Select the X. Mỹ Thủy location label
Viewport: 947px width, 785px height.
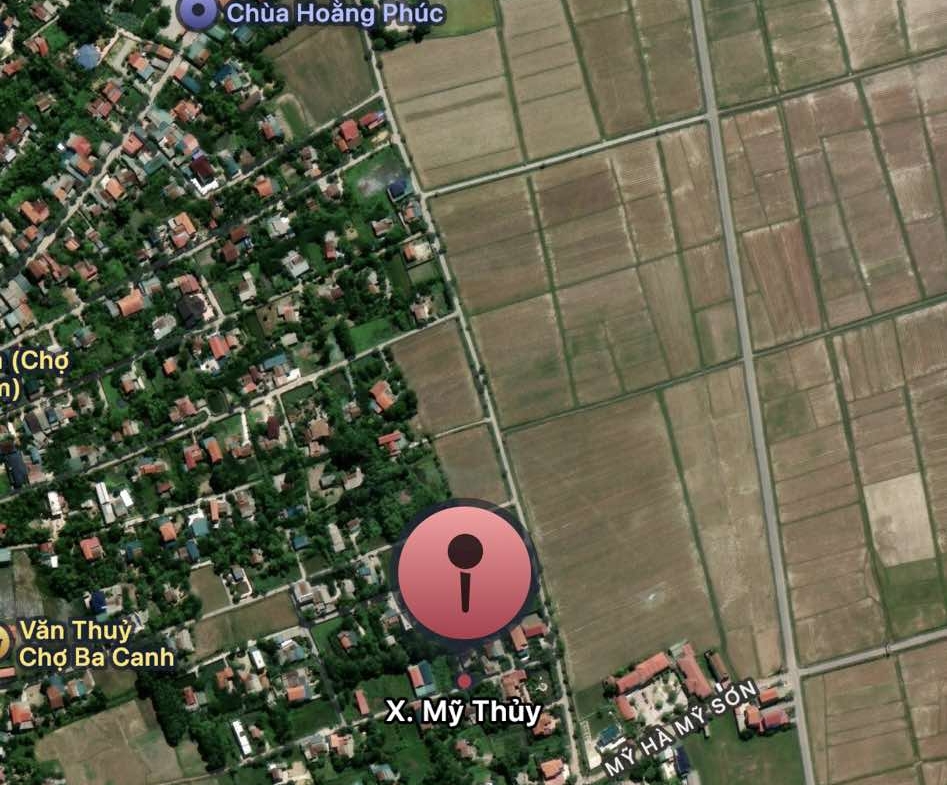click(x=462, y=712)
